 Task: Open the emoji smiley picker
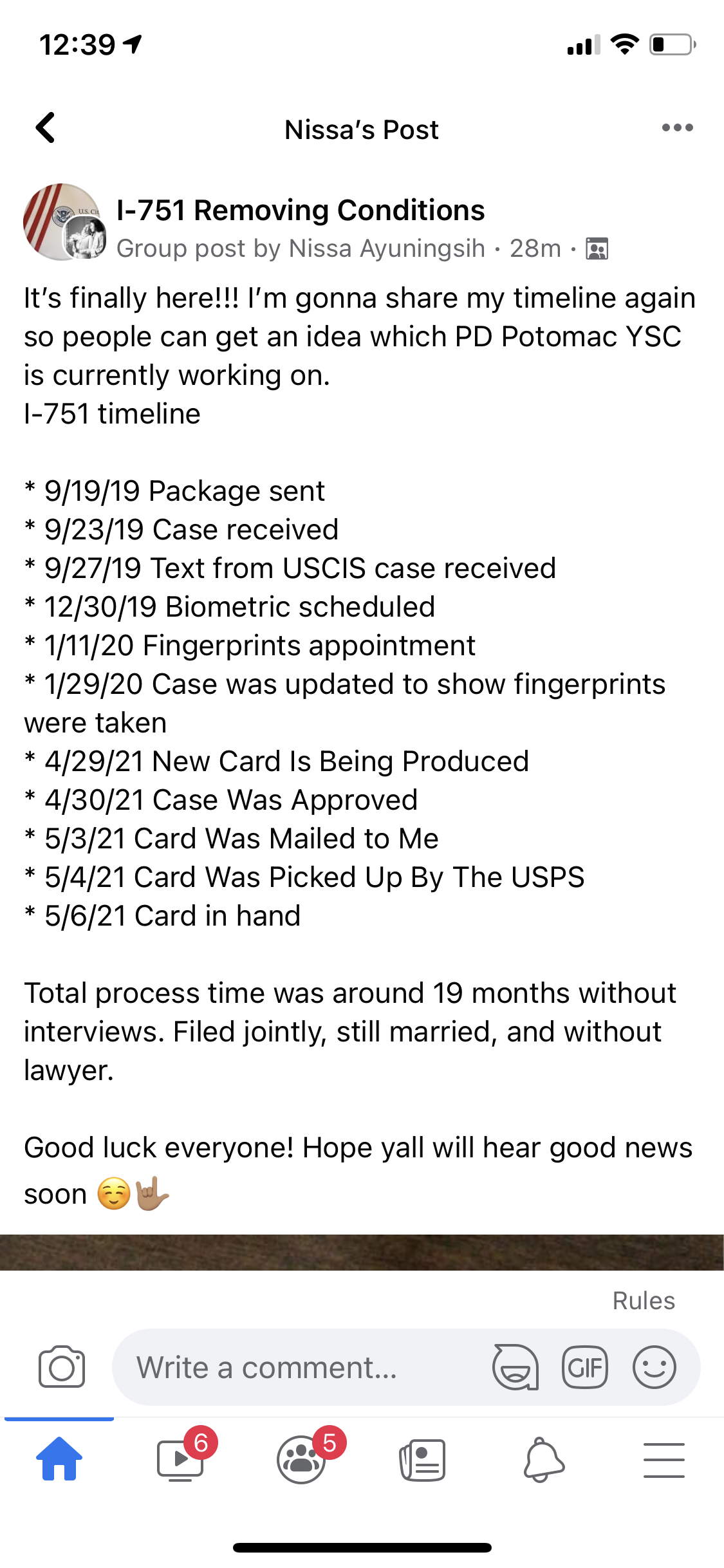coord(654,1367)
